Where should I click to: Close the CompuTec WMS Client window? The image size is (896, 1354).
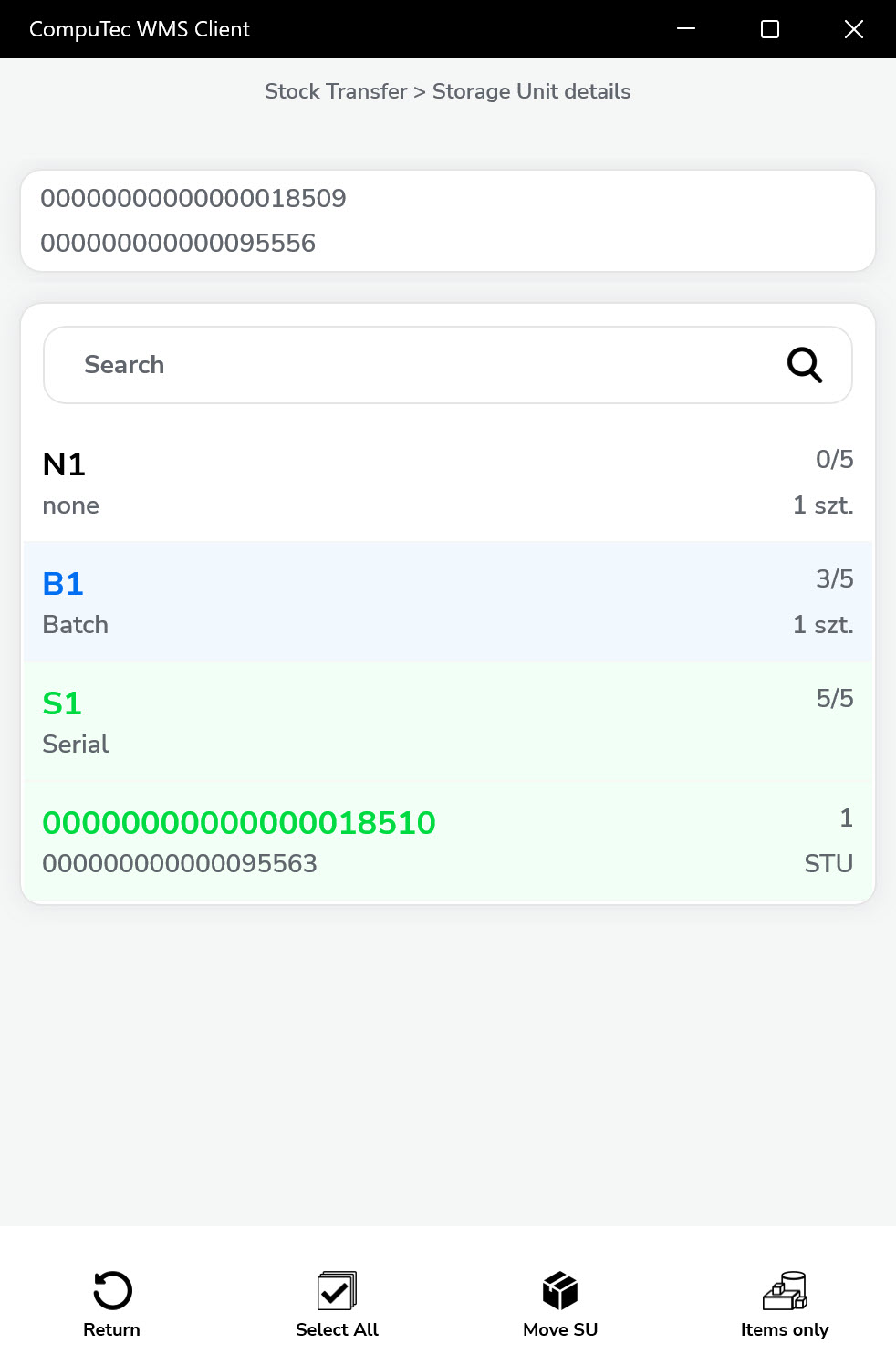[x=853, y=29]
